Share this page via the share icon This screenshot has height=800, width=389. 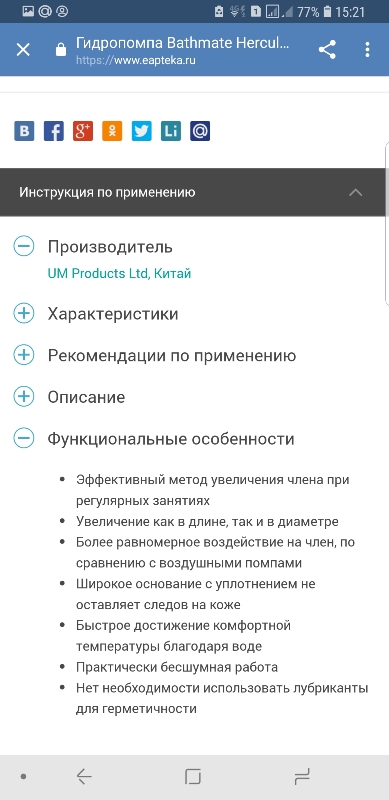(327, 49)
